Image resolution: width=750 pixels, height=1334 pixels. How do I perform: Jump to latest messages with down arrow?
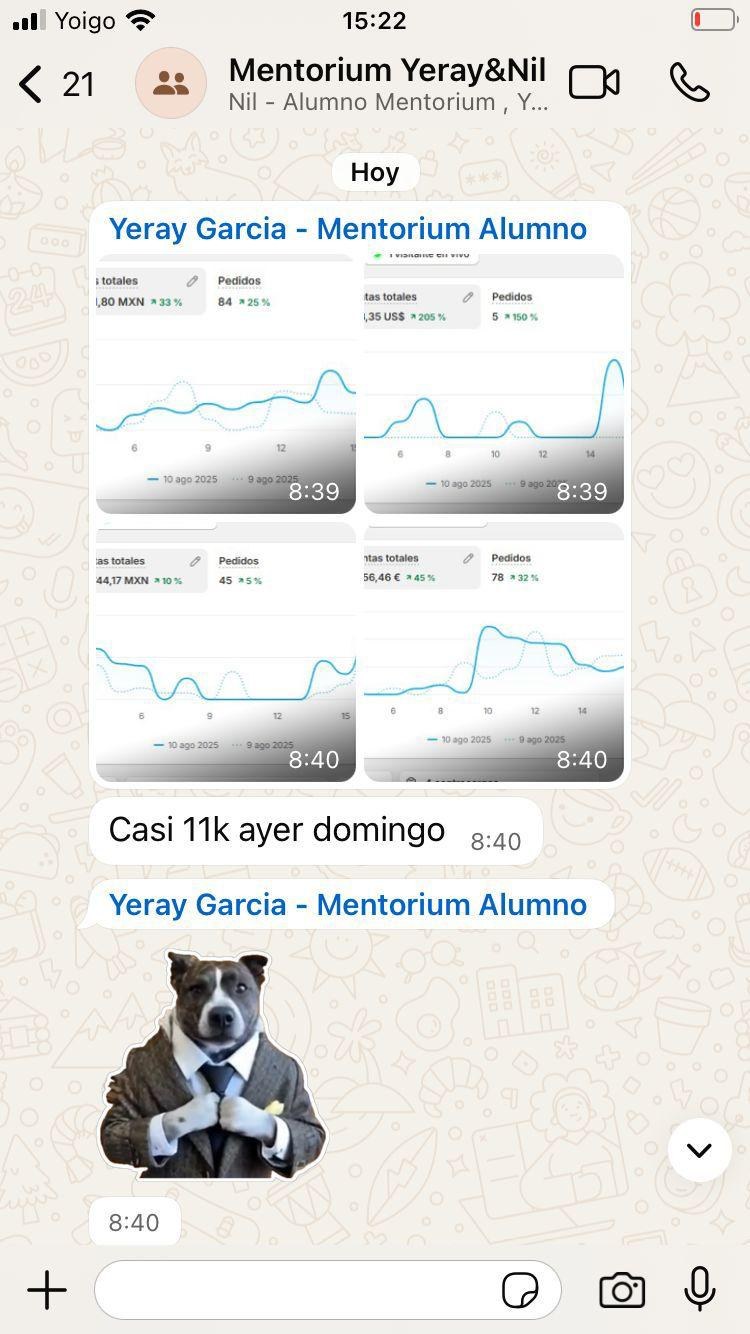(699, 1150)
